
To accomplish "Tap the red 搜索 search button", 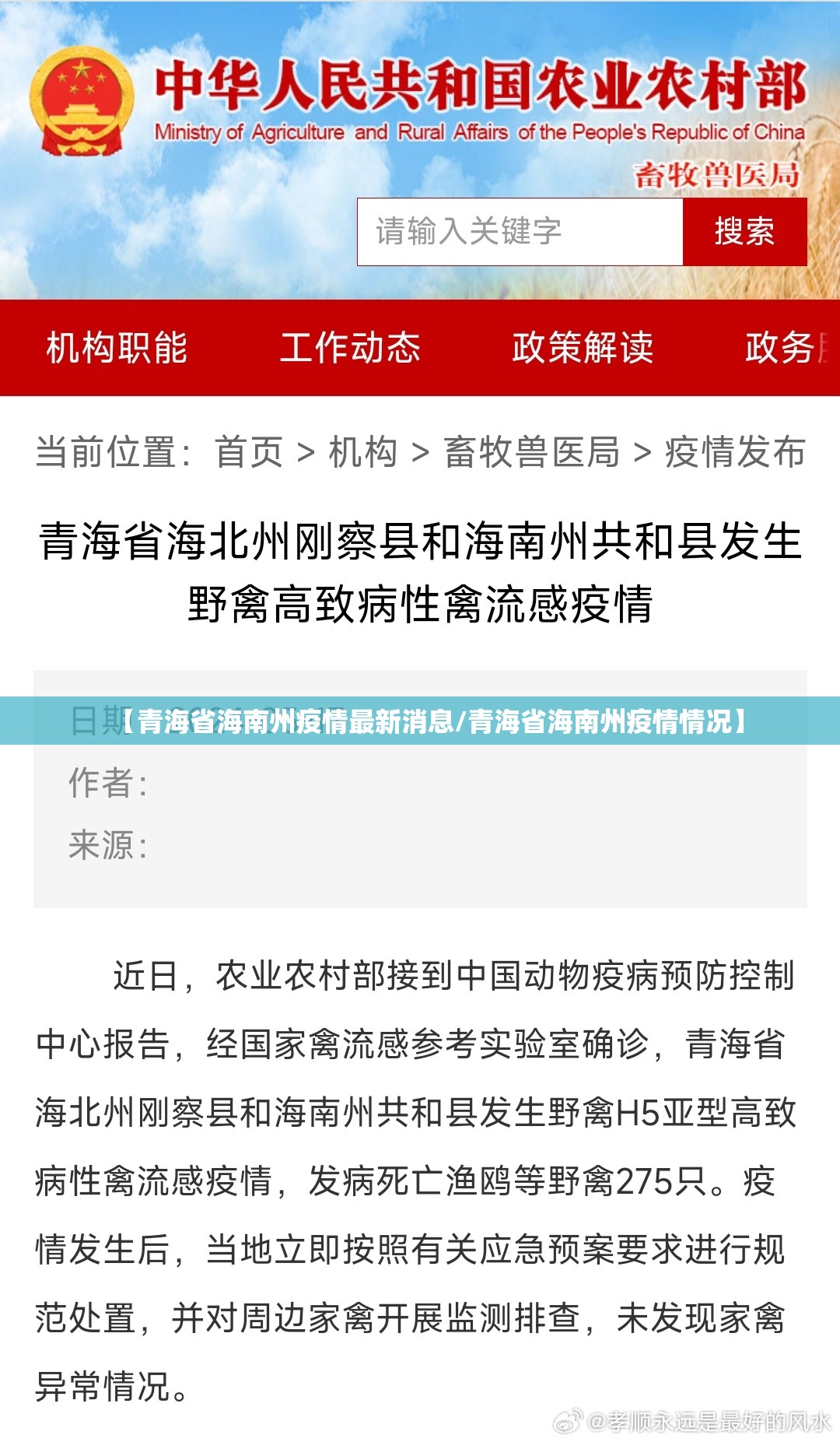I will (x=744, y=232).
